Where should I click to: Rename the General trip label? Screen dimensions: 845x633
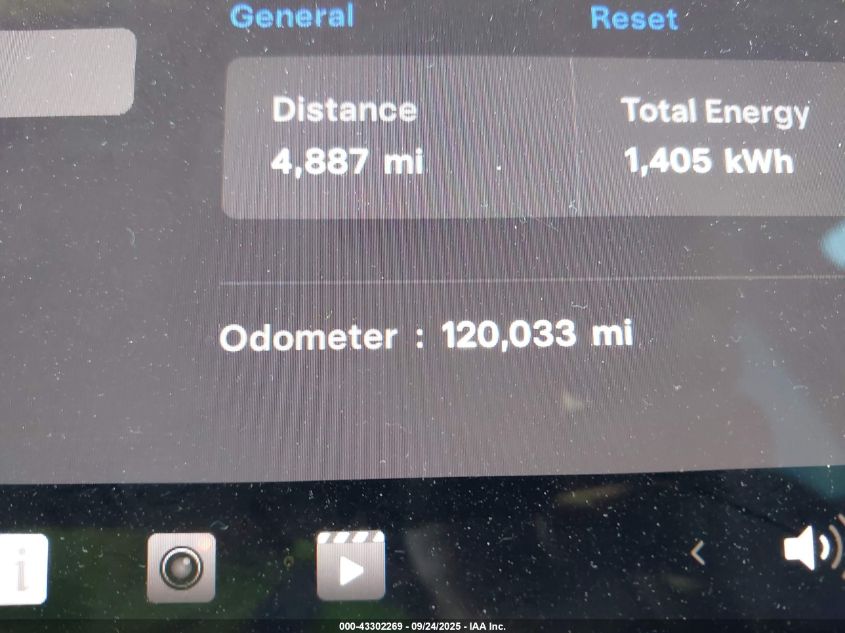[x=291, y=16]
